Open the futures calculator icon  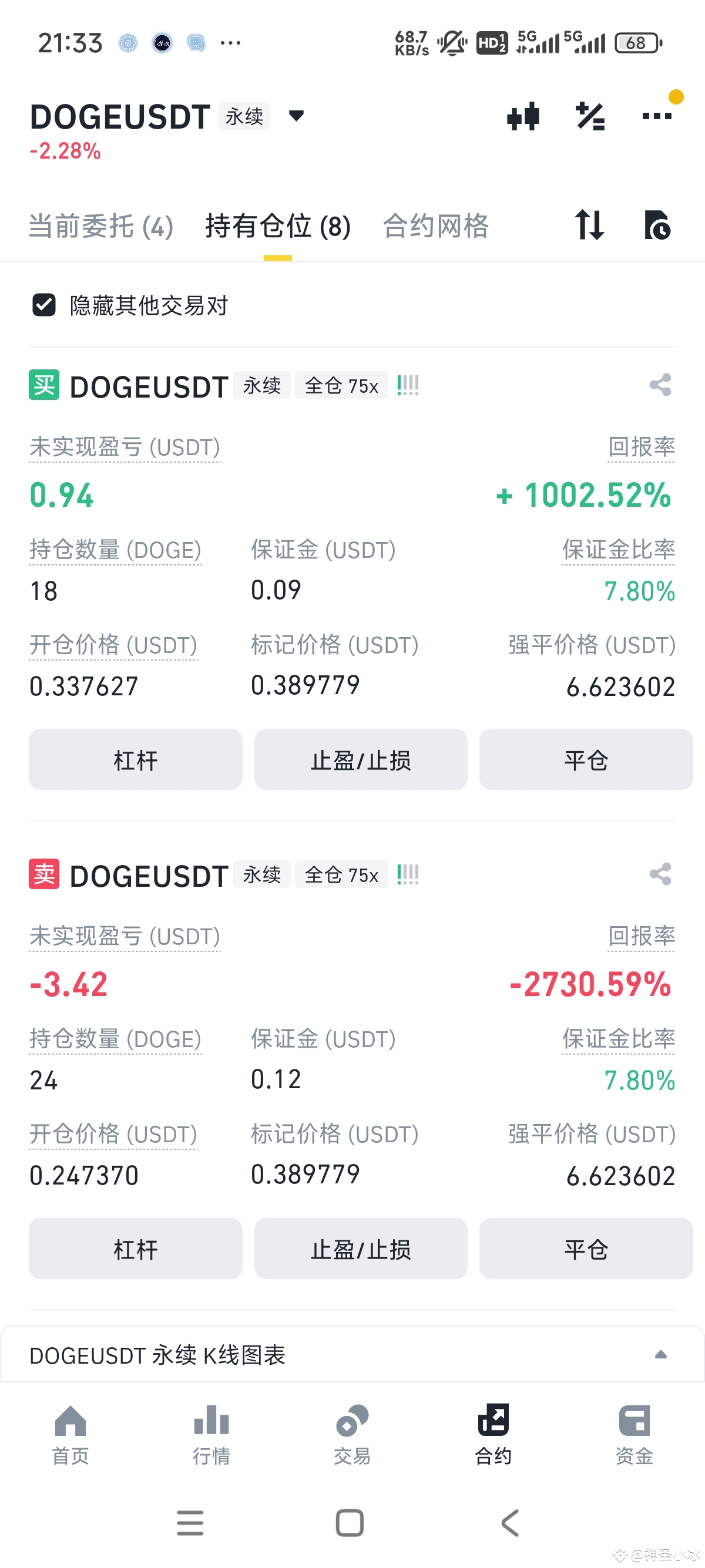589,116
